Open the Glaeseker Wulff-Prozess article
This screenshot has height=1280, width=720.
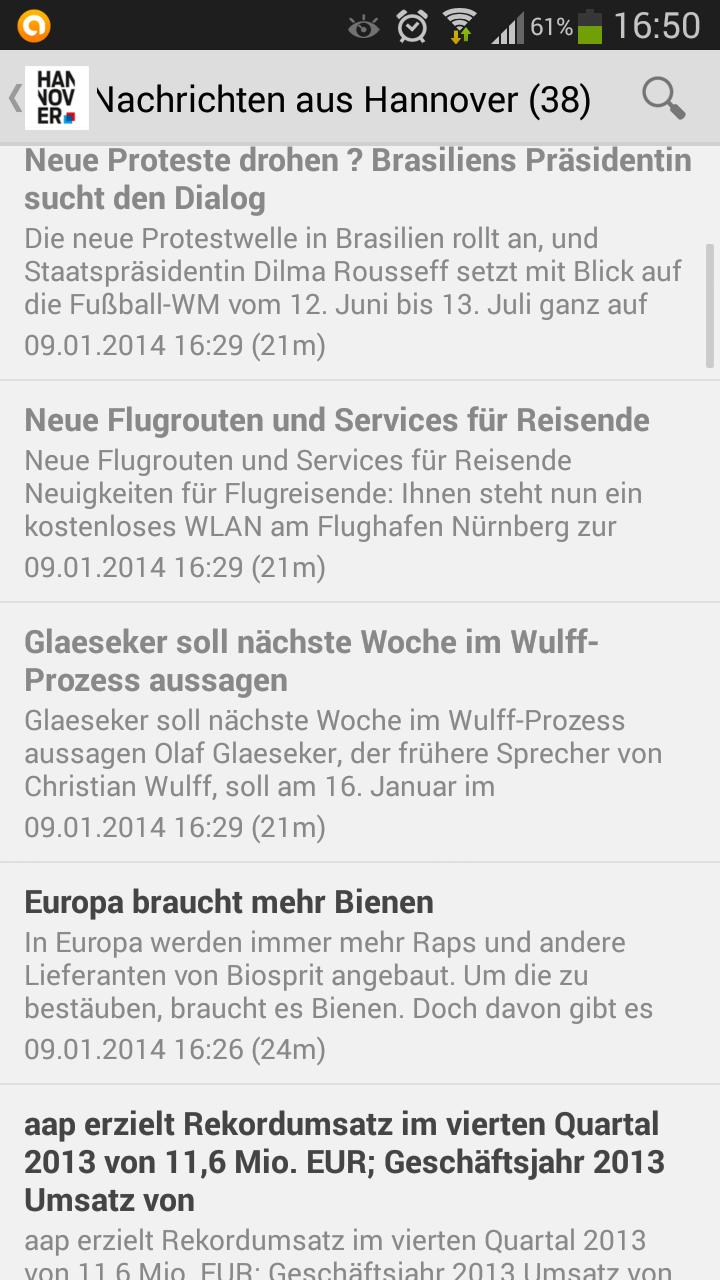pyautogui.click(x=358, y=732)
